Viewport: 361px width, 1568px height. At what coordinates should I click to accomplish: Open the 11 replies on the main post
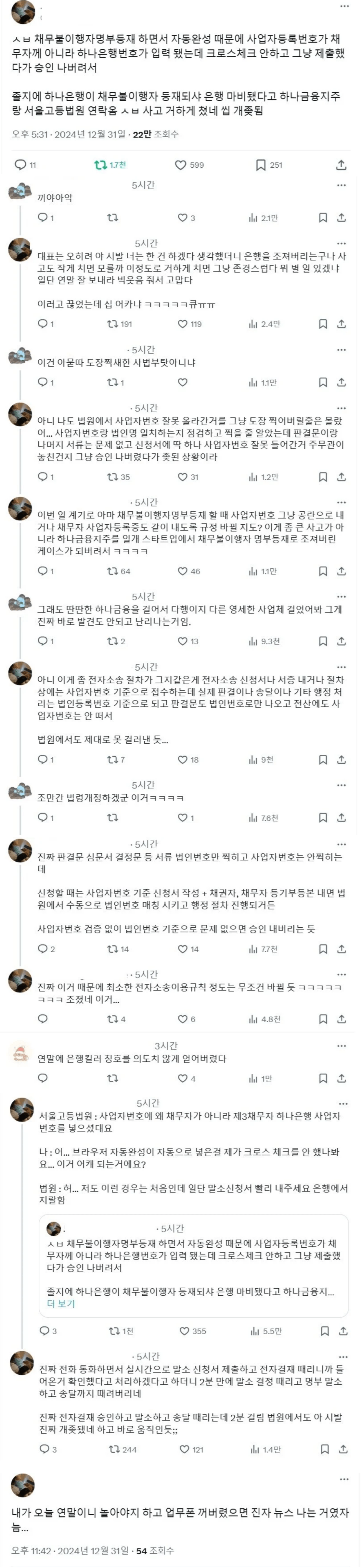coord(21,165)
